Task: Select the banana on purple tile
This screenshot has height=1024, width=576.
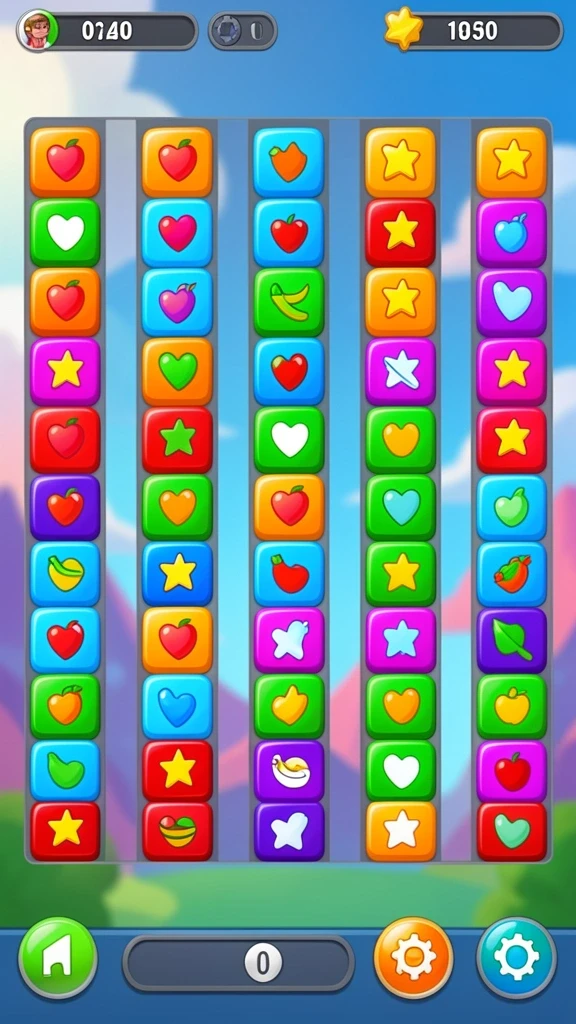Action: click(289, 771)
